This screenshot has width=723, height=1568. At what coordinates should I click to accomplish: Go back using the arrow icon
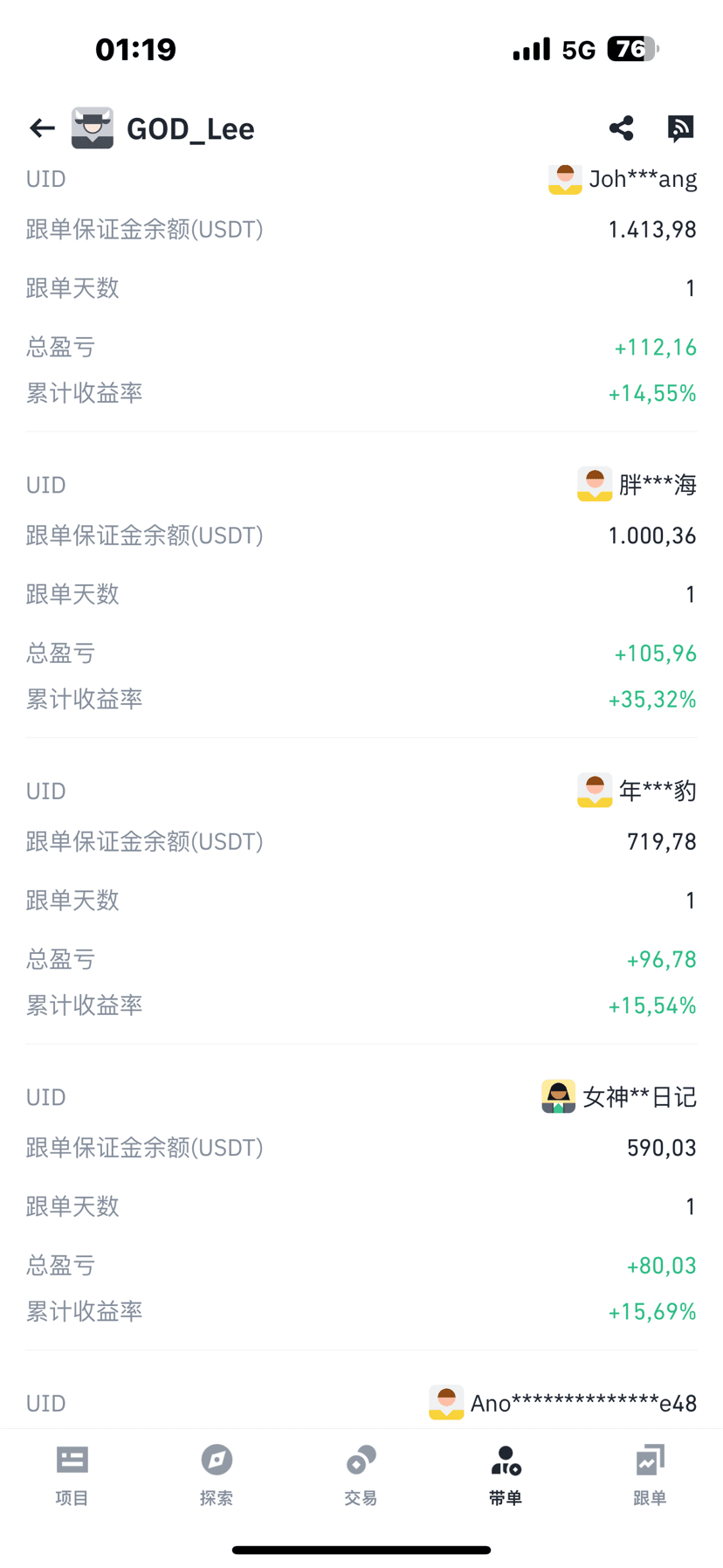42,128
